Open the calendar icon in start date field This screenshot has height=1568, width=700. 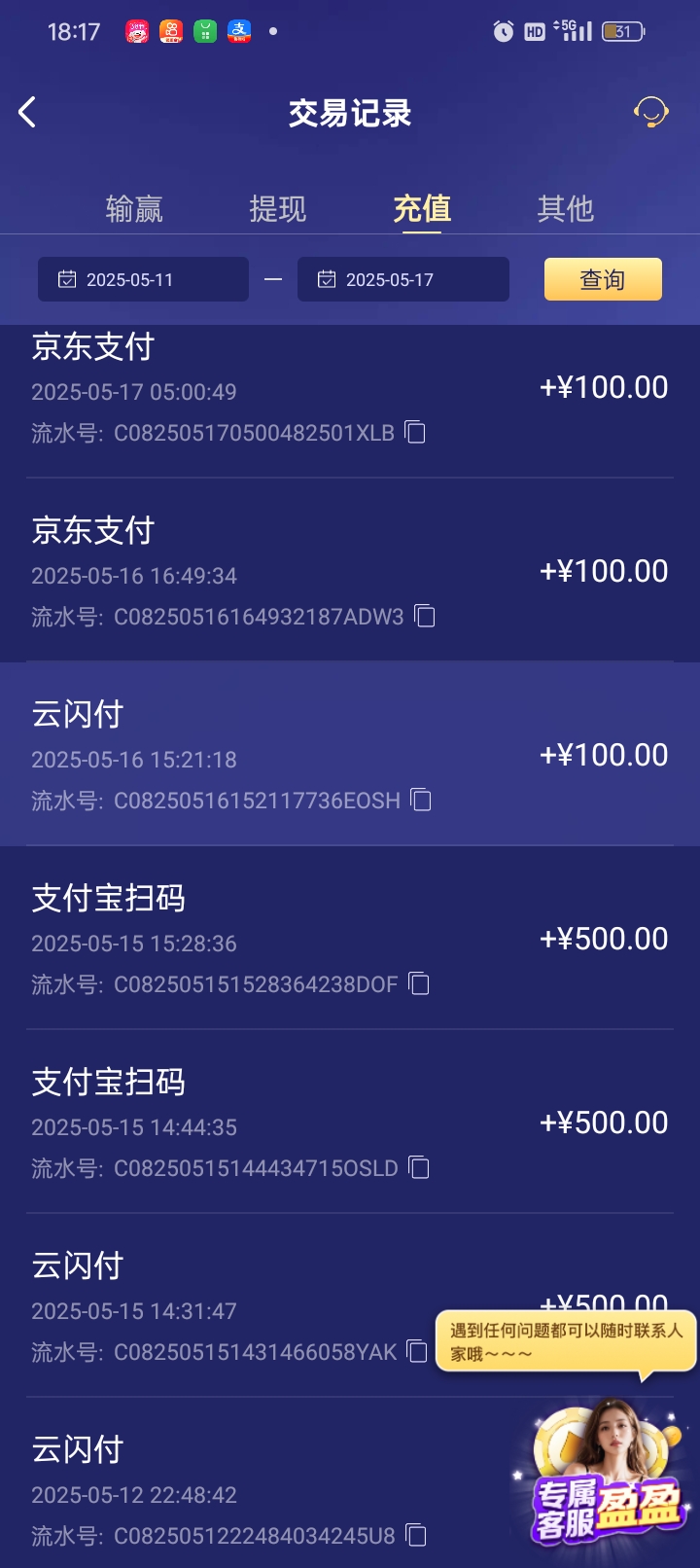[x=66, y=279]
